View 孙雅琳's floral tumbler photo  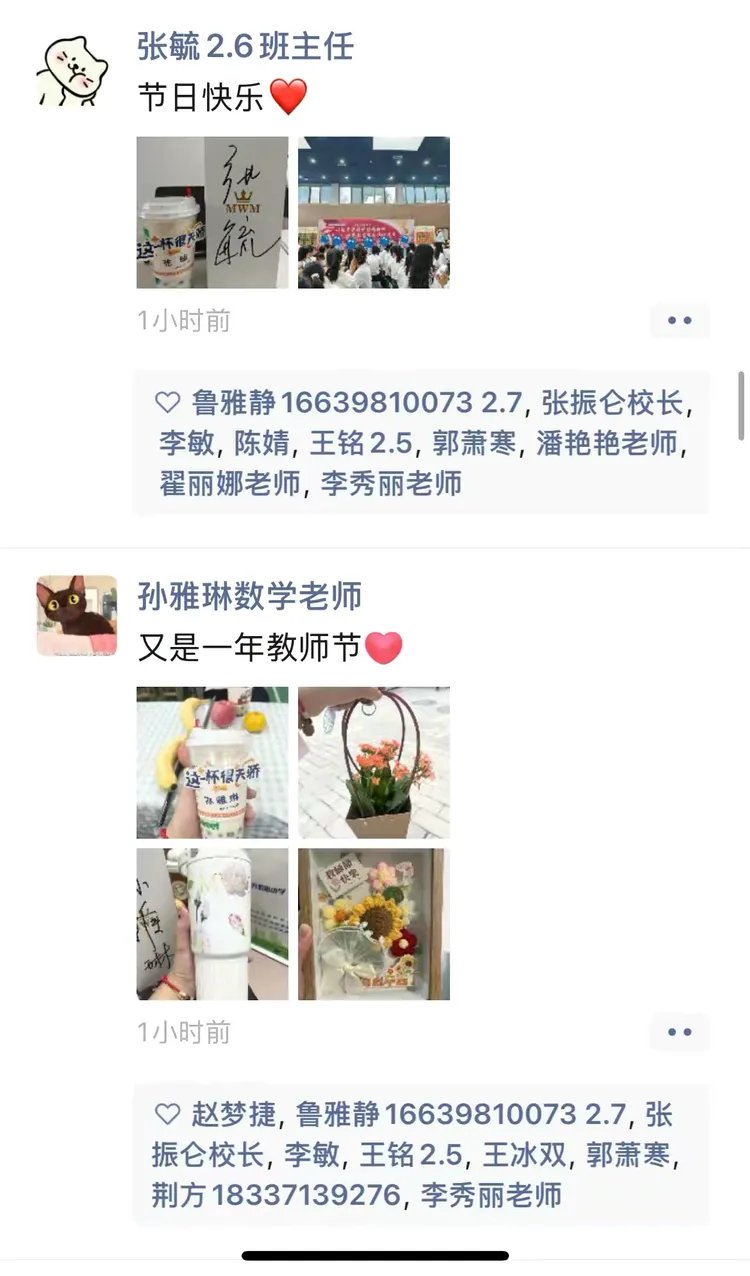[212, 924]
